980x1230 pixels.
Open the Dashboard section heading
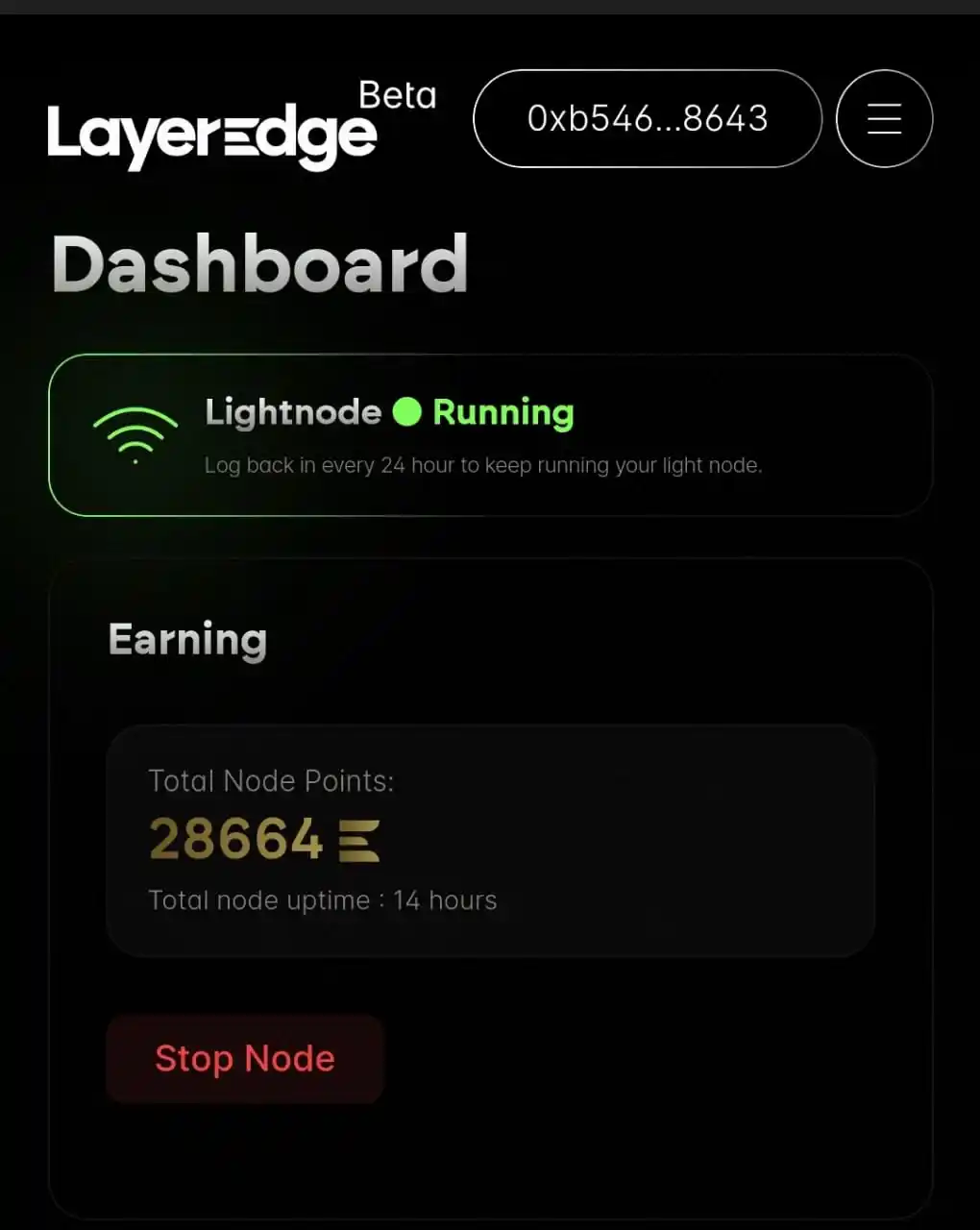click(x=259, y=264)
